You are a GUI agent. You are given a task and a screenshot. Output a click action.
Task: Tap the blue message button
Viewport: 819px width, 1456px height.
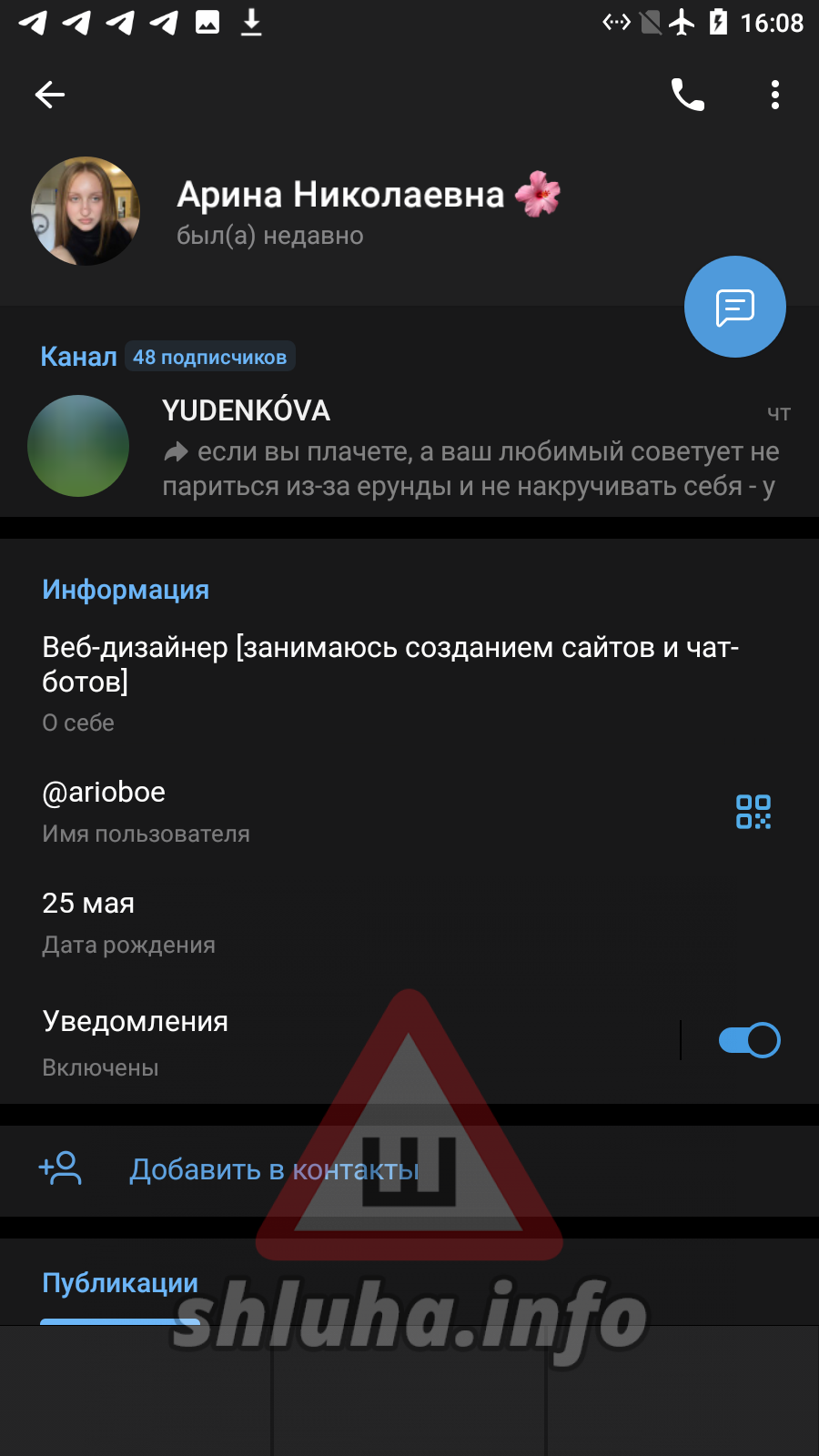pos(734,308)
